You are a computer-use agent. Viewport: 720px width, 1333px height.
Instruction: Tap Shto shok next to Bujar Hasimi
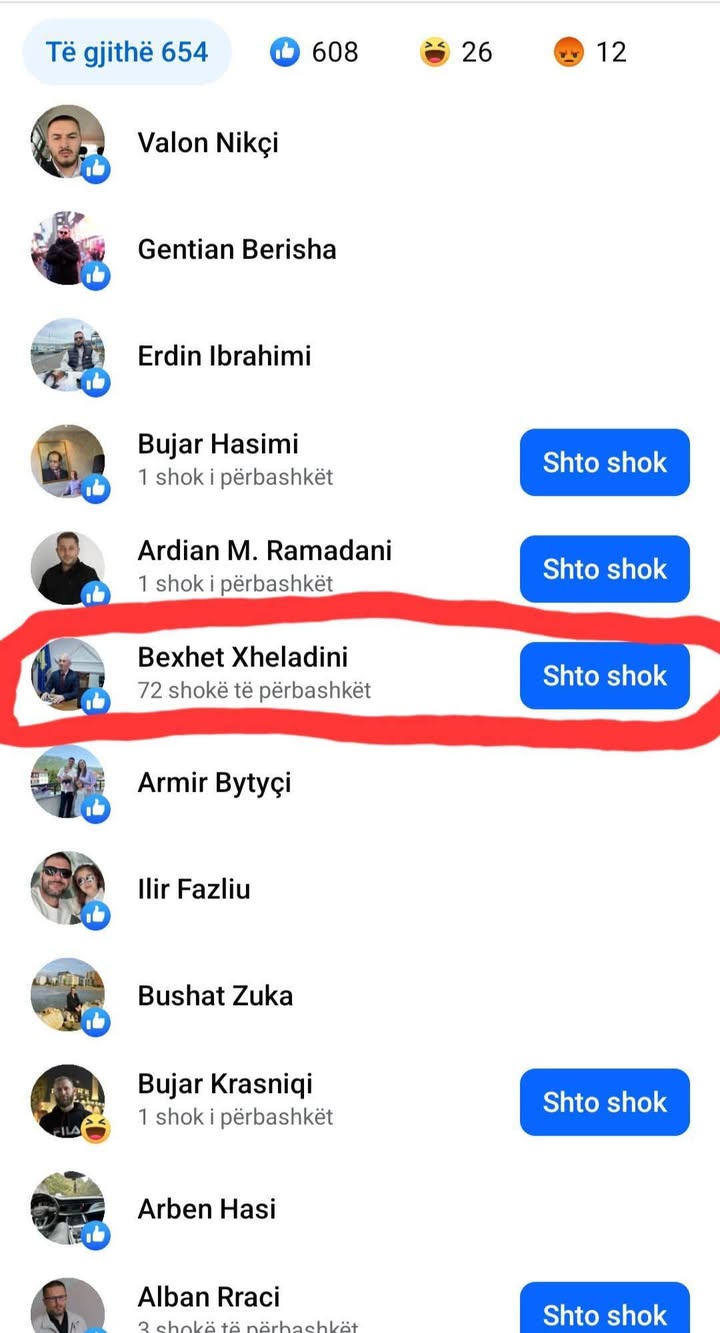click(x=604, y=462)
